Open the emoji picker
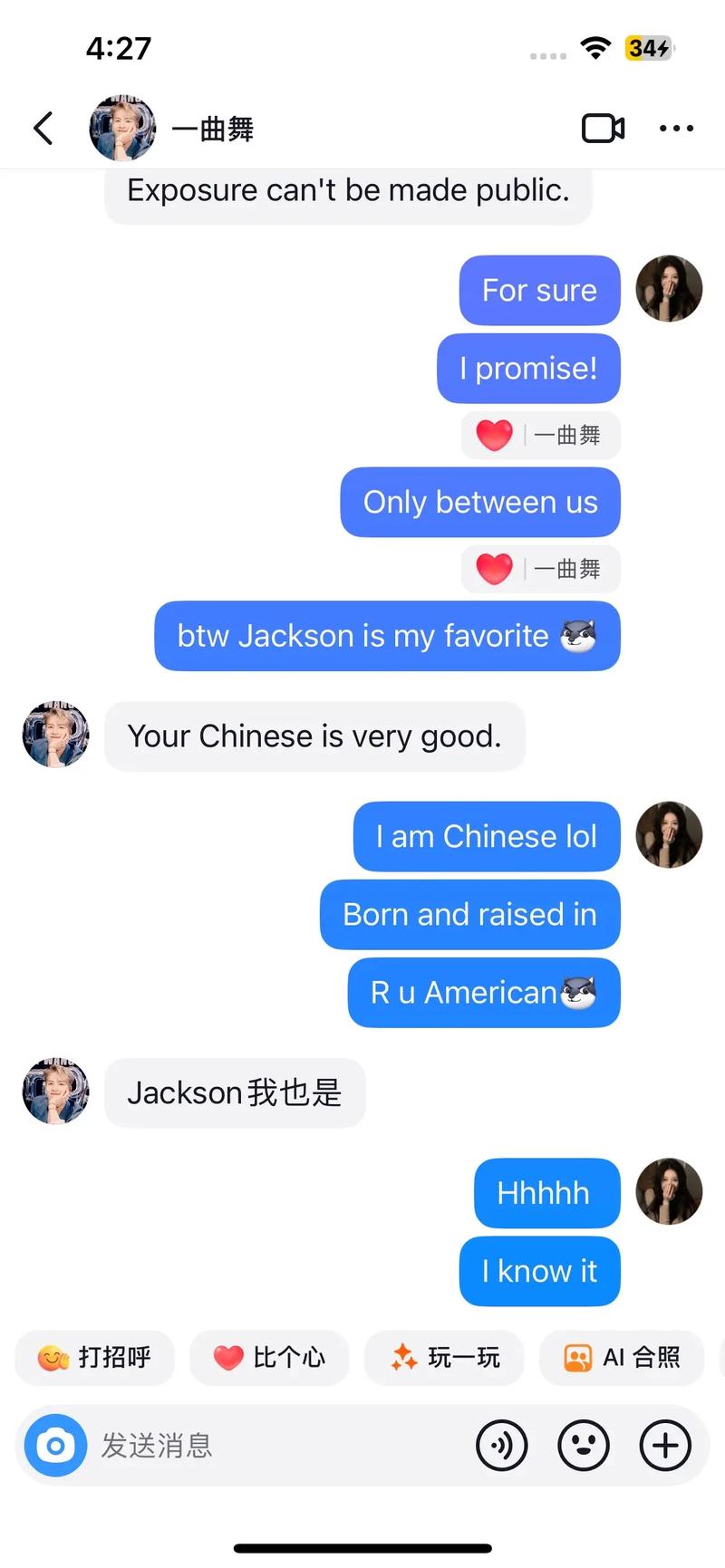The width and height of the screenshot is (725, 1568). pyautogui.click(x=584, y=1445)
